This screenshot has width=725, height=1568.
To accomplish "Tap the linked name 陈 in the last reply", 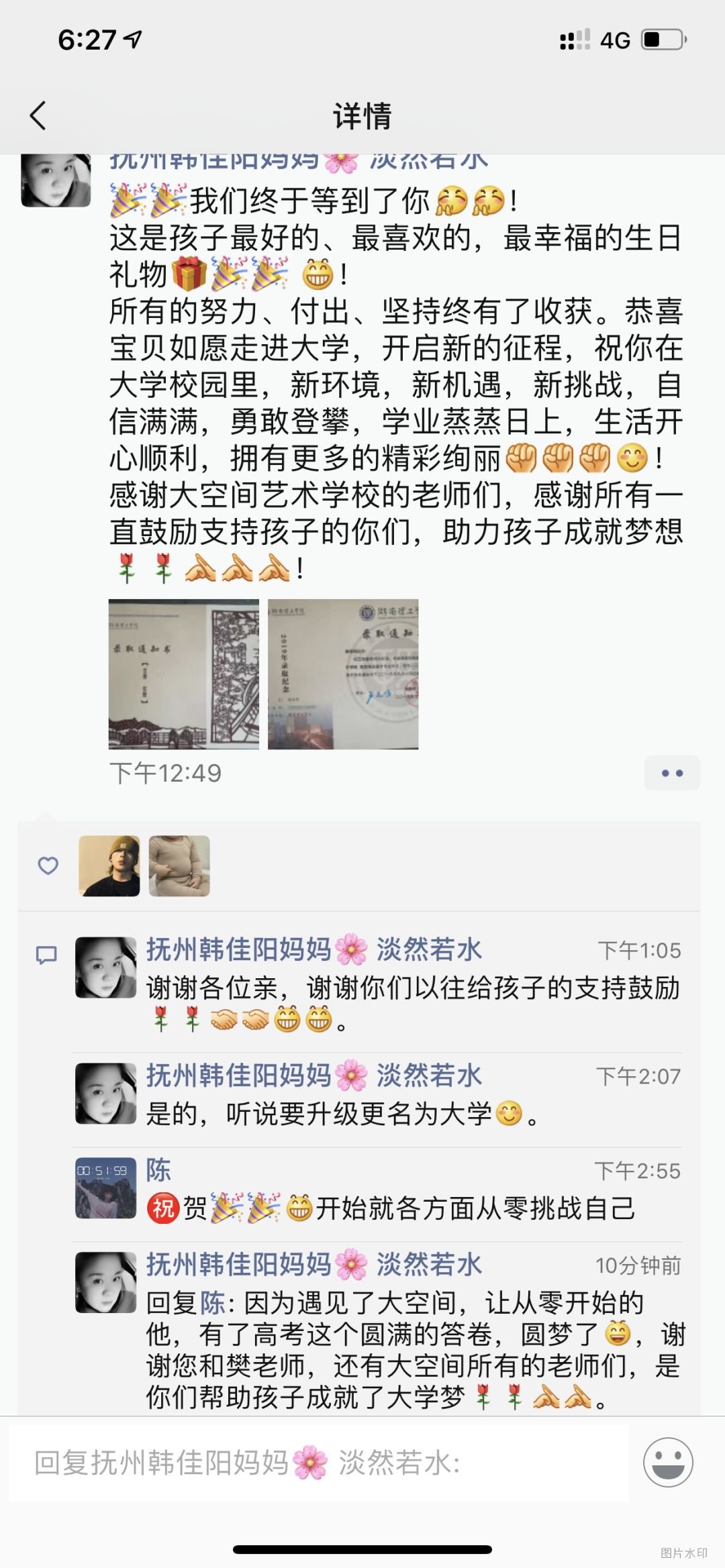I will click(212, 1303).
